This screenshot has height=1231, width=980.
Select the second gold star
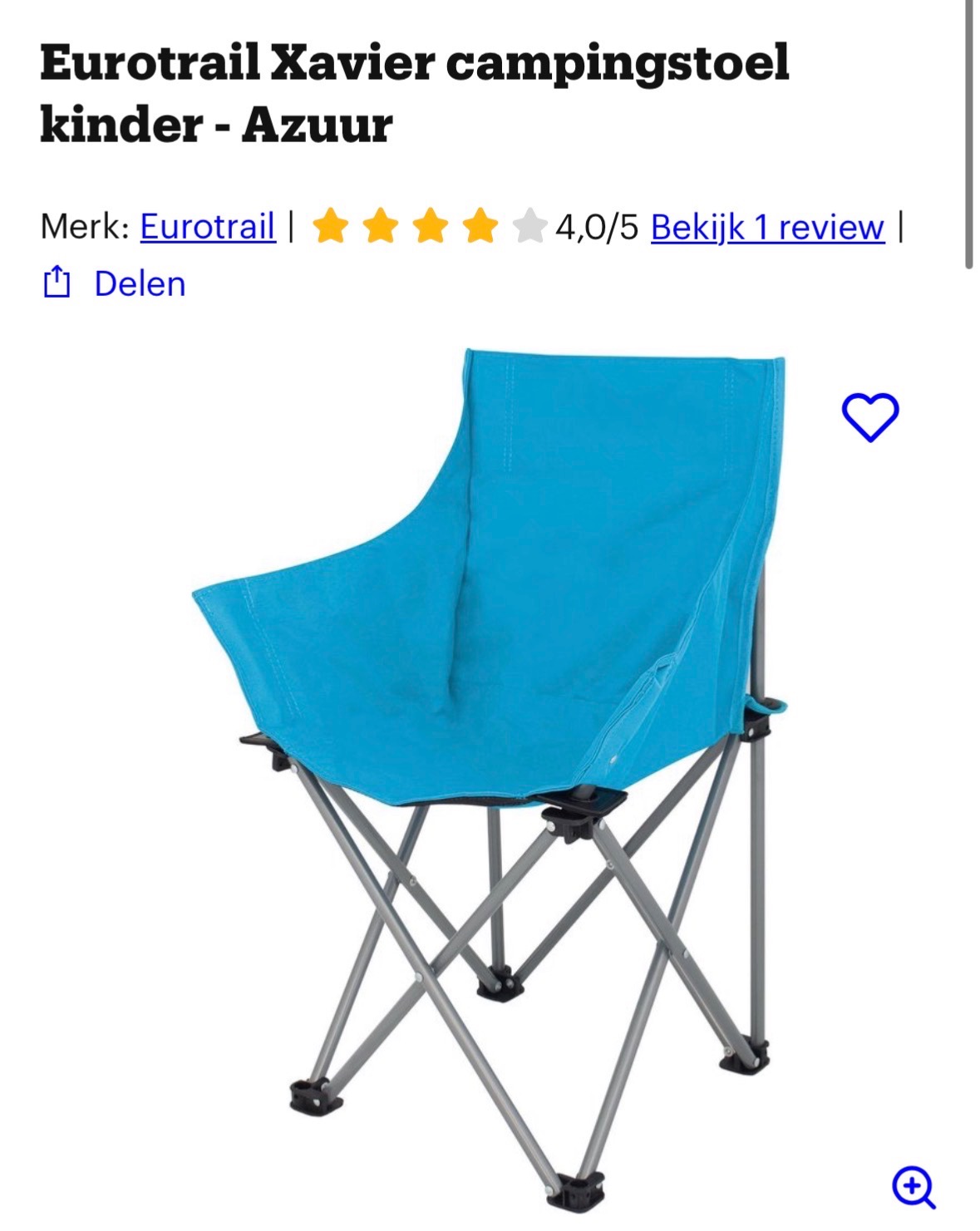(x=380, y=224)
